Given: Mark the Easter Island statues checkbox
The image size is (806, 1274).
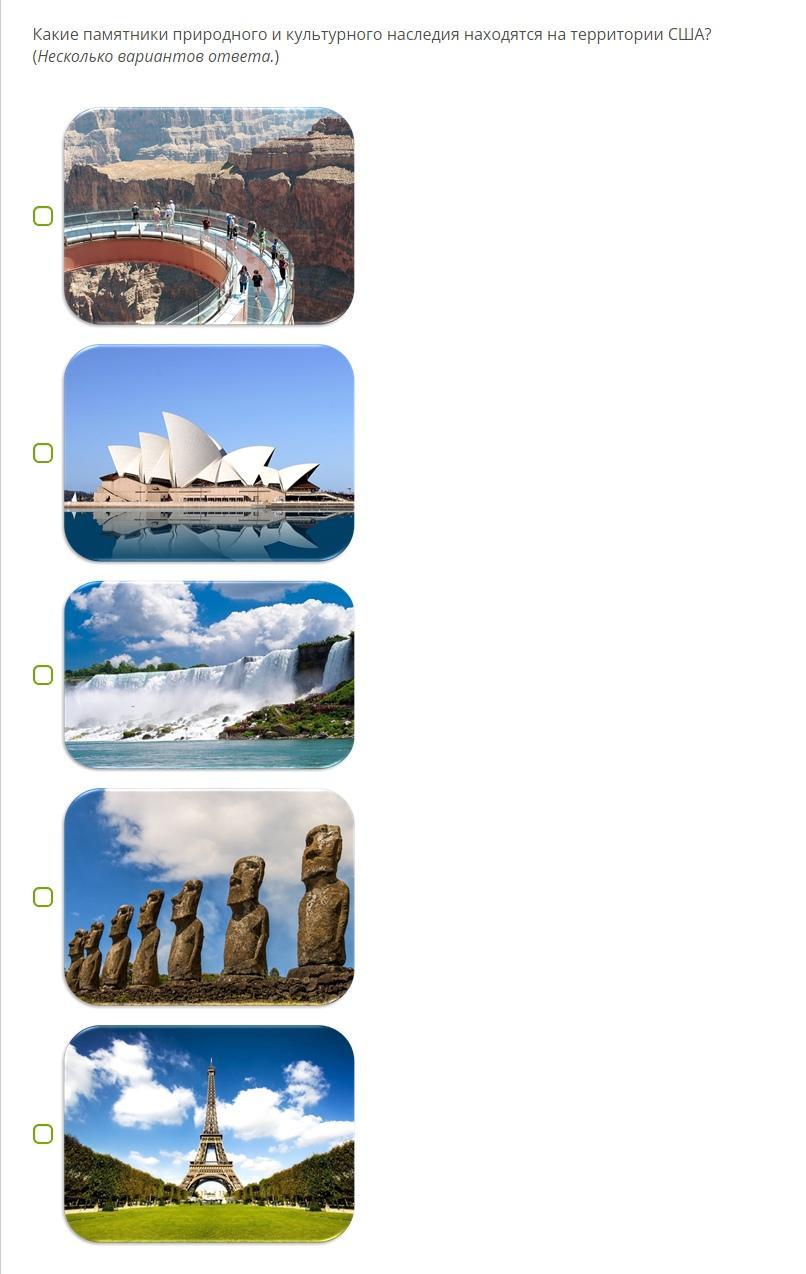Looking at the screenshot, I should point(43,897).
